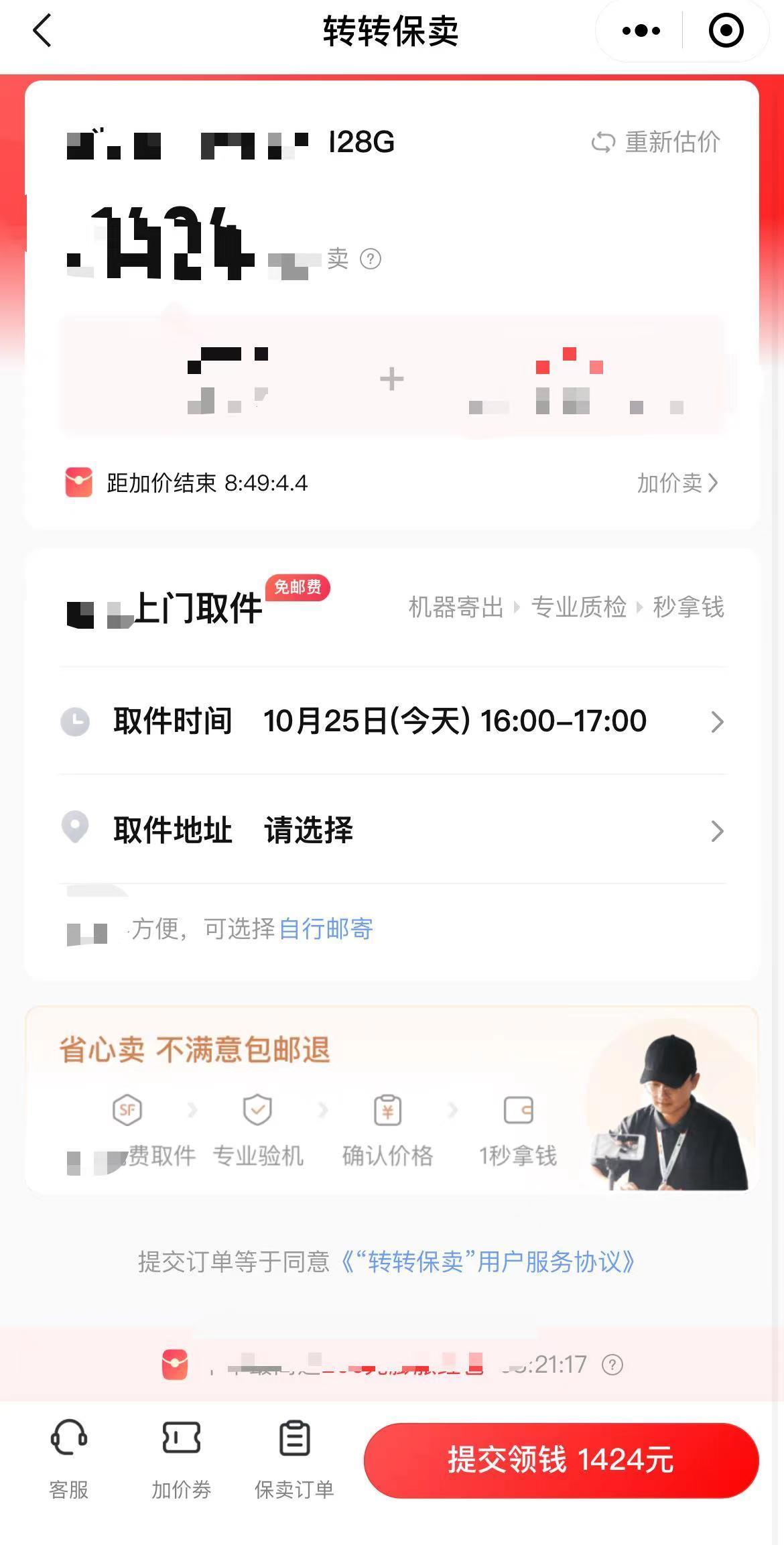
Task: Read the 转转保卖 user service agreement
Action: [488, 1262]
